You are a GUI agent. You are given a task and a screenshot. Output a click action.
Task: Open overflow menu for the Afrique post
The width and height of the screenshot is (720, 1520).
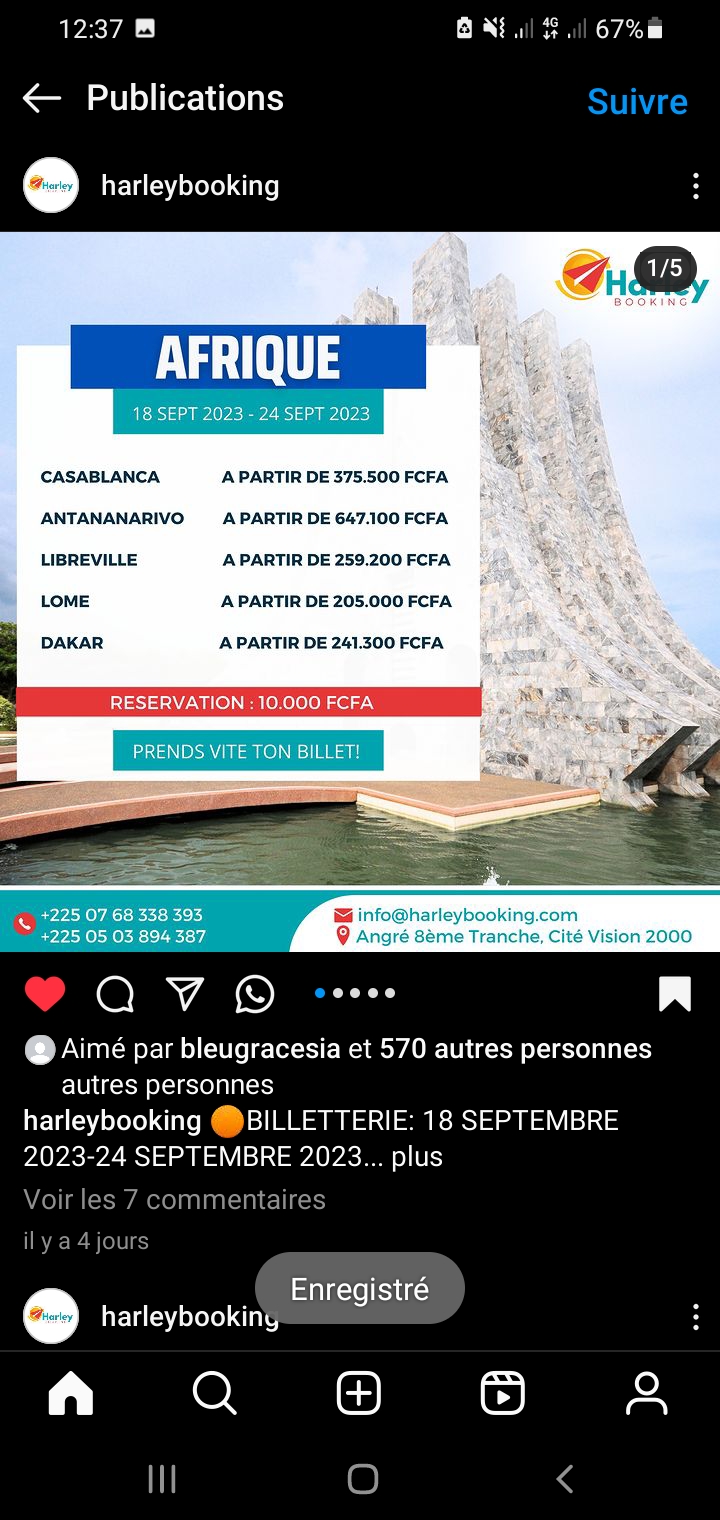coord(696,186)
